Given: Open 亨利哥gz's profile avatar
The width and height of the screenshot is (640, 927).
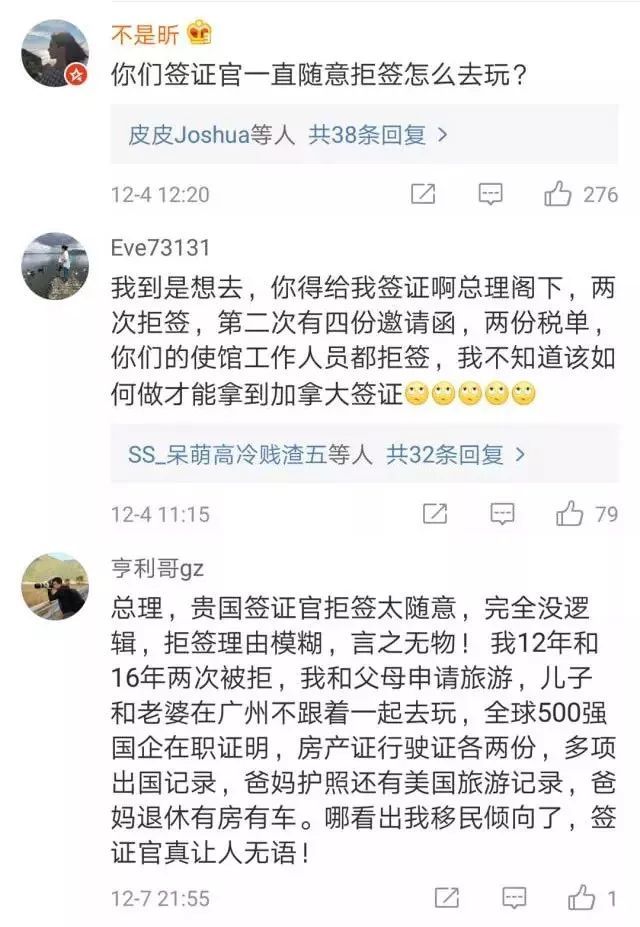Looking at the screenshot, I should point(55,586).
